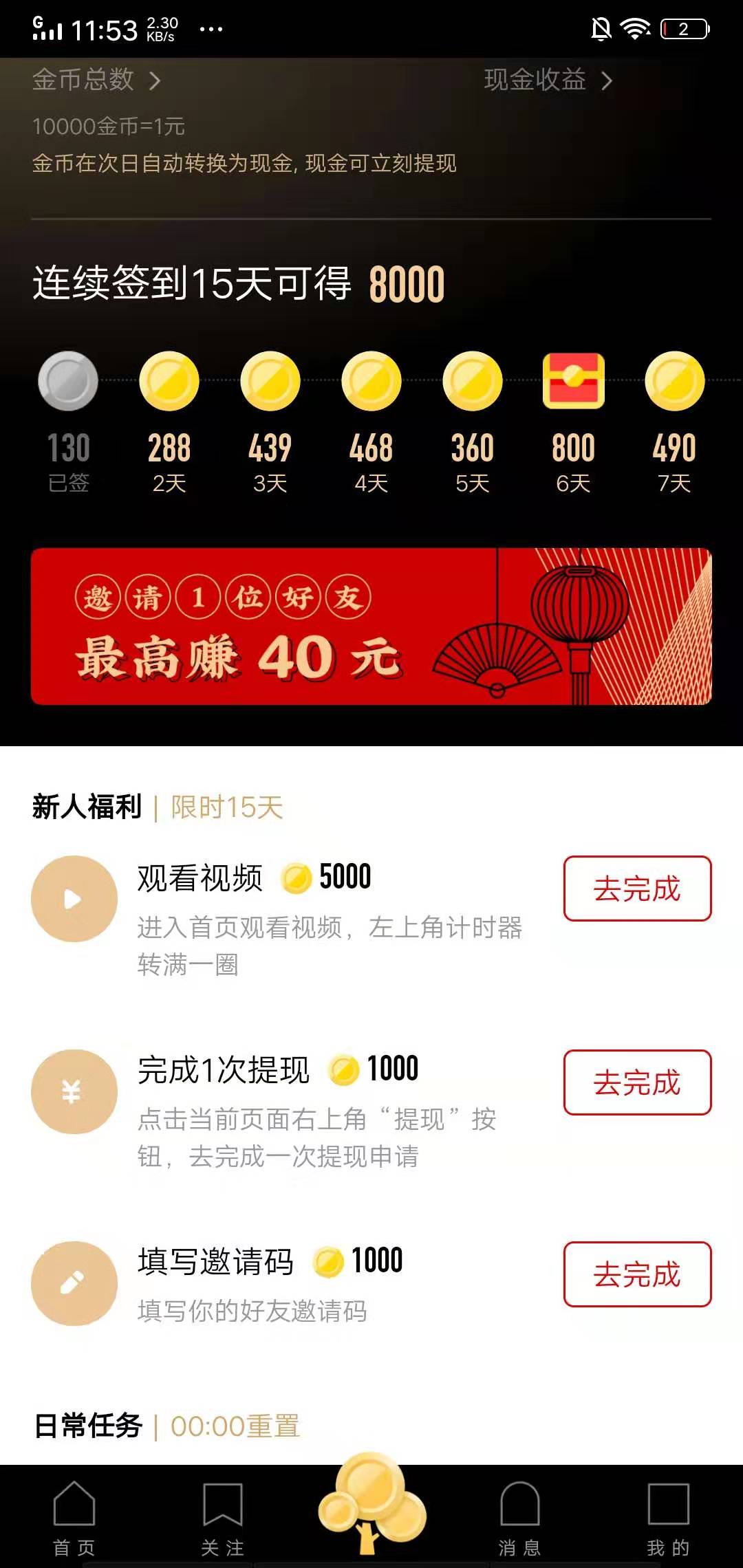
Task: Expand 金币总数 with its arrow
Action: pyautogui.click(x=96, y=80)
